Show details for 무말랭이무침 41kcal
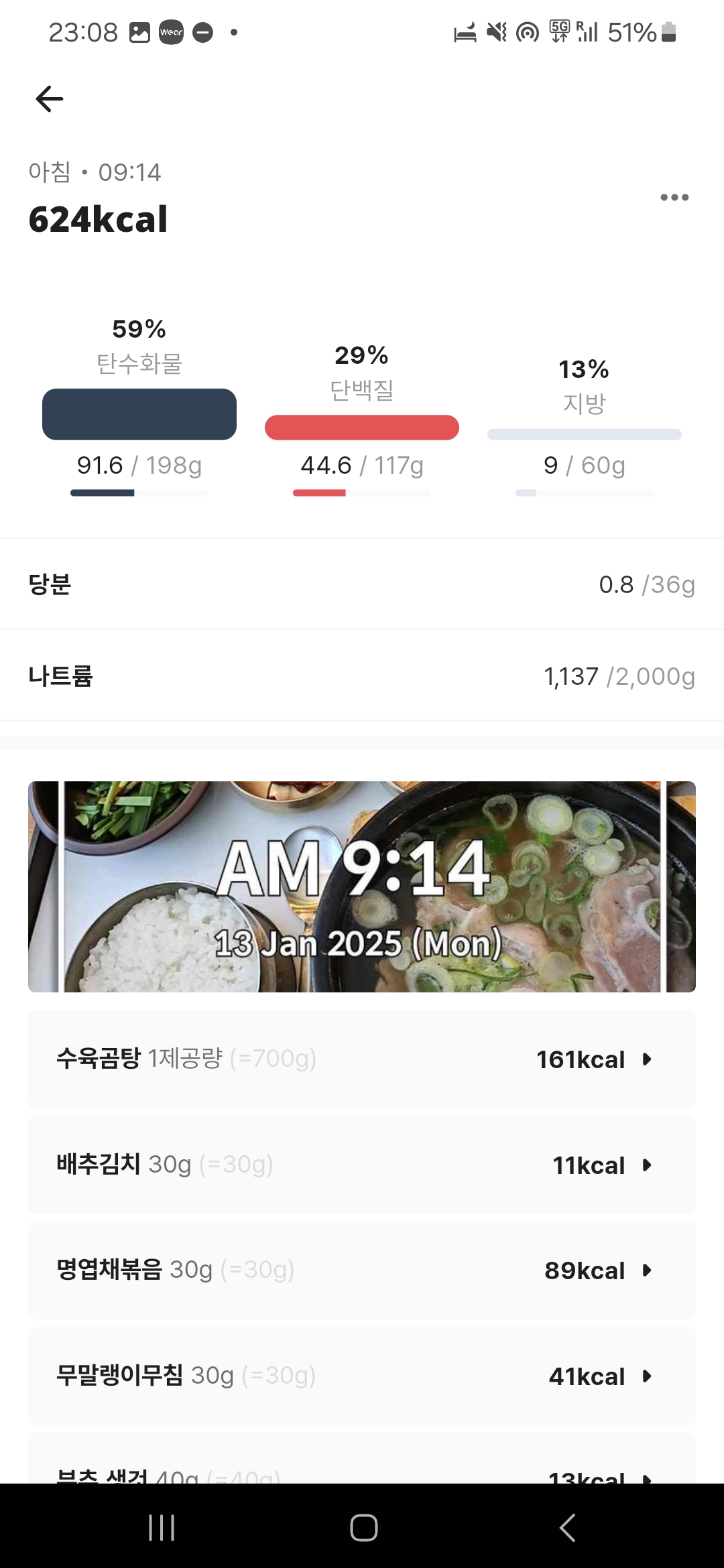Viewport: 724px width, 1568px height. click(x=362, y=1376)
